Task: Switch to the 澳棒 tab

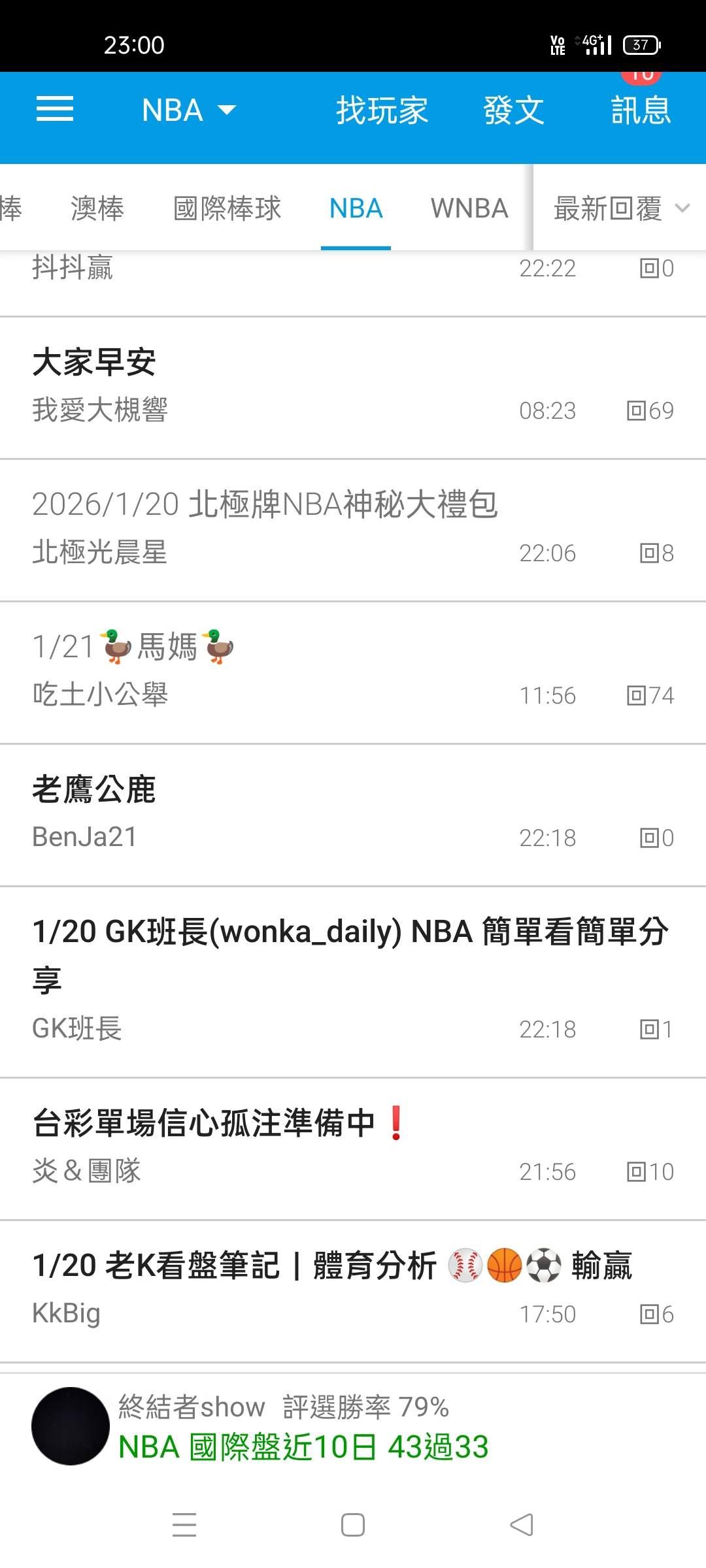Action: pos(97,208)
